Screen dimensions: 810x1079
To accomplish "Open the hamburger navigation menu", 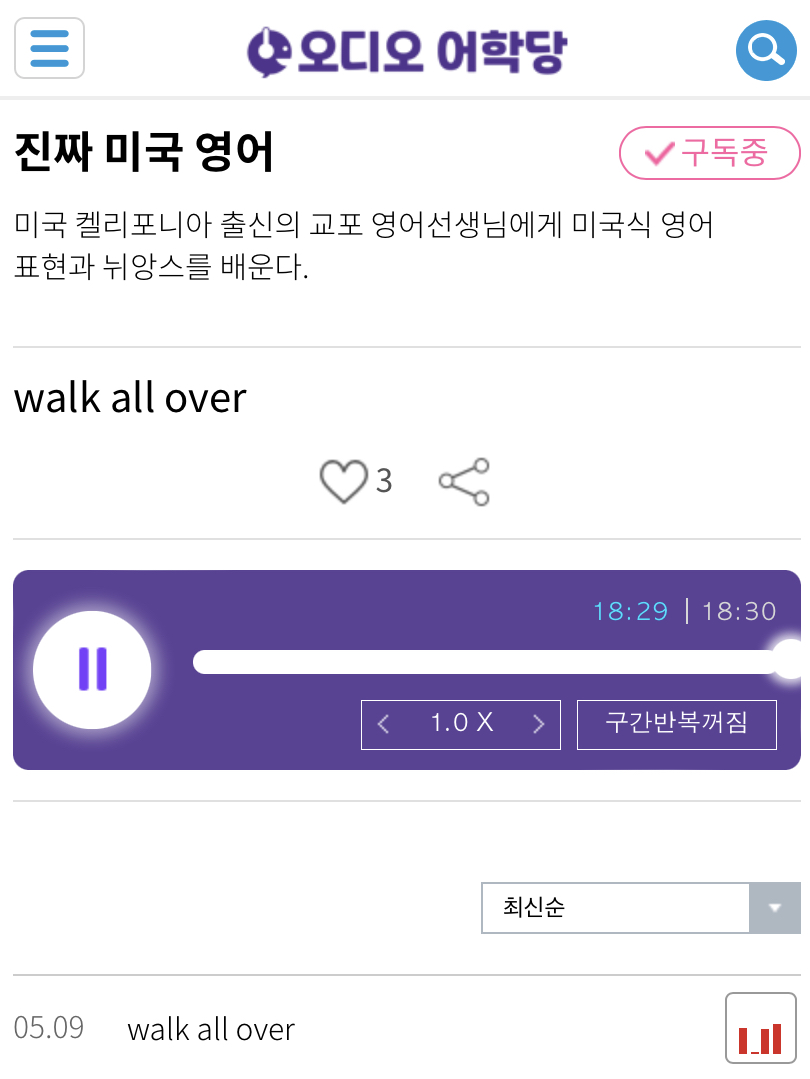I will click(x=49, y=48).
